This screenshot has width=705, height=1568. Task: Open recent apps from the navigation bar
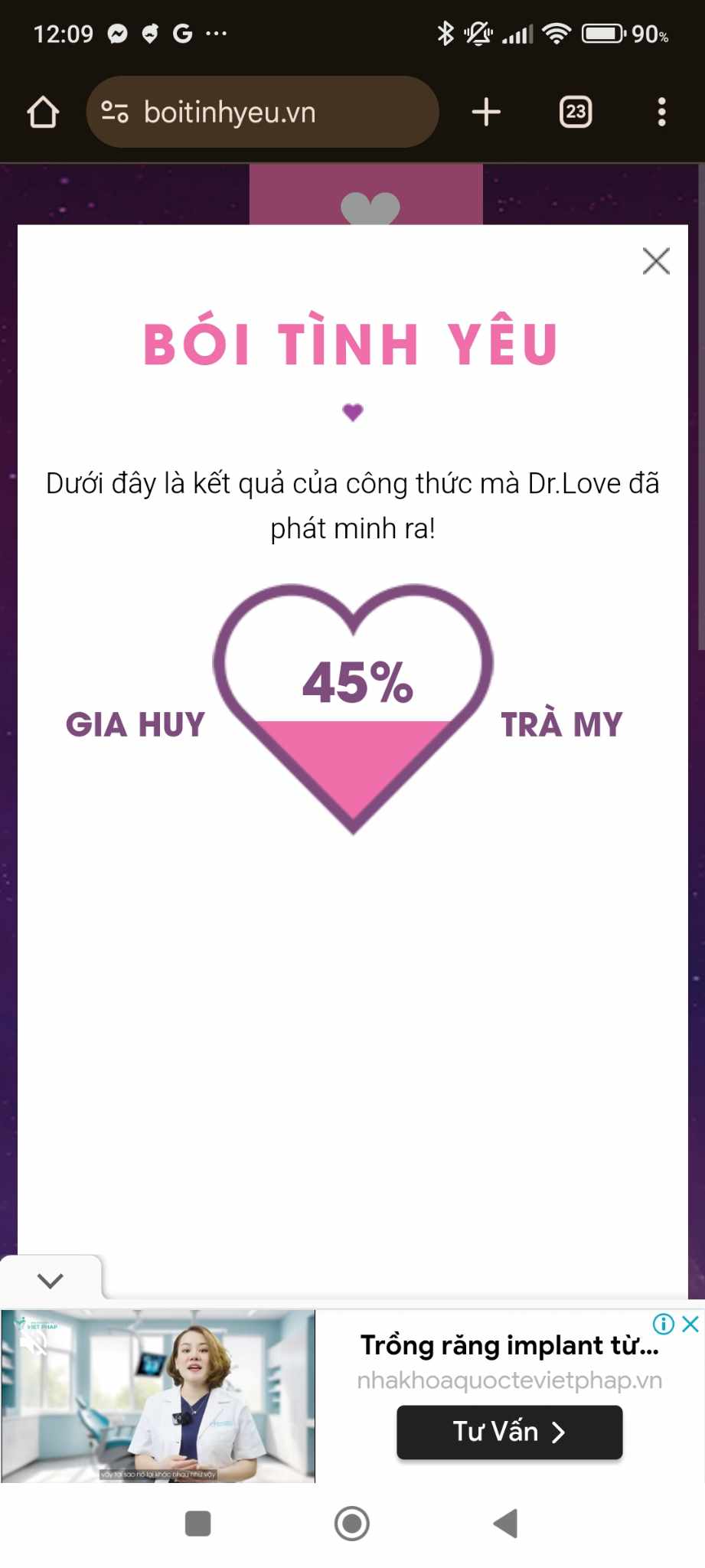[198, 1523]
